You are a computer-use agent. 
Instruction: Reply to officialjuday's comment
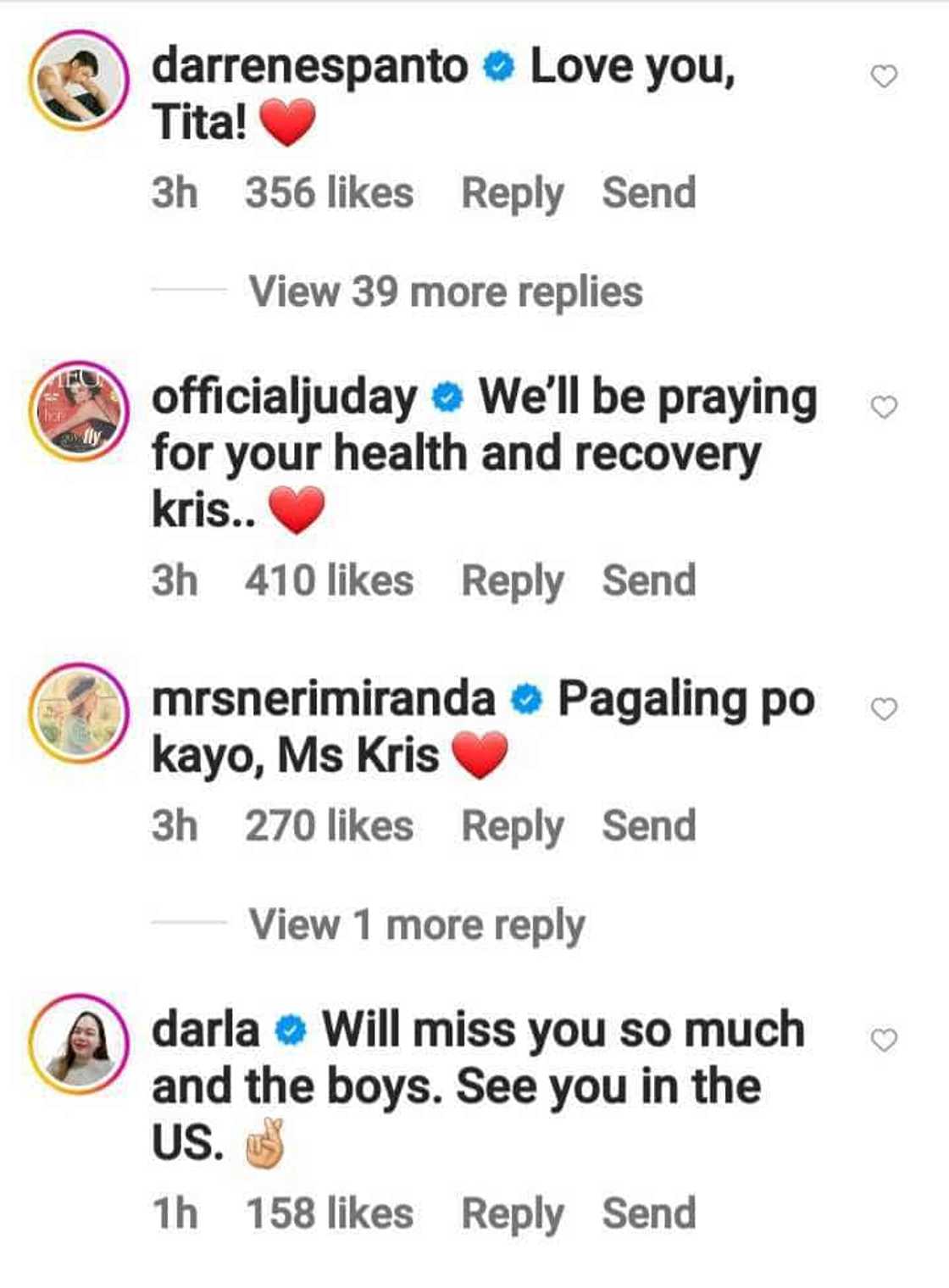tap(512, 581)
